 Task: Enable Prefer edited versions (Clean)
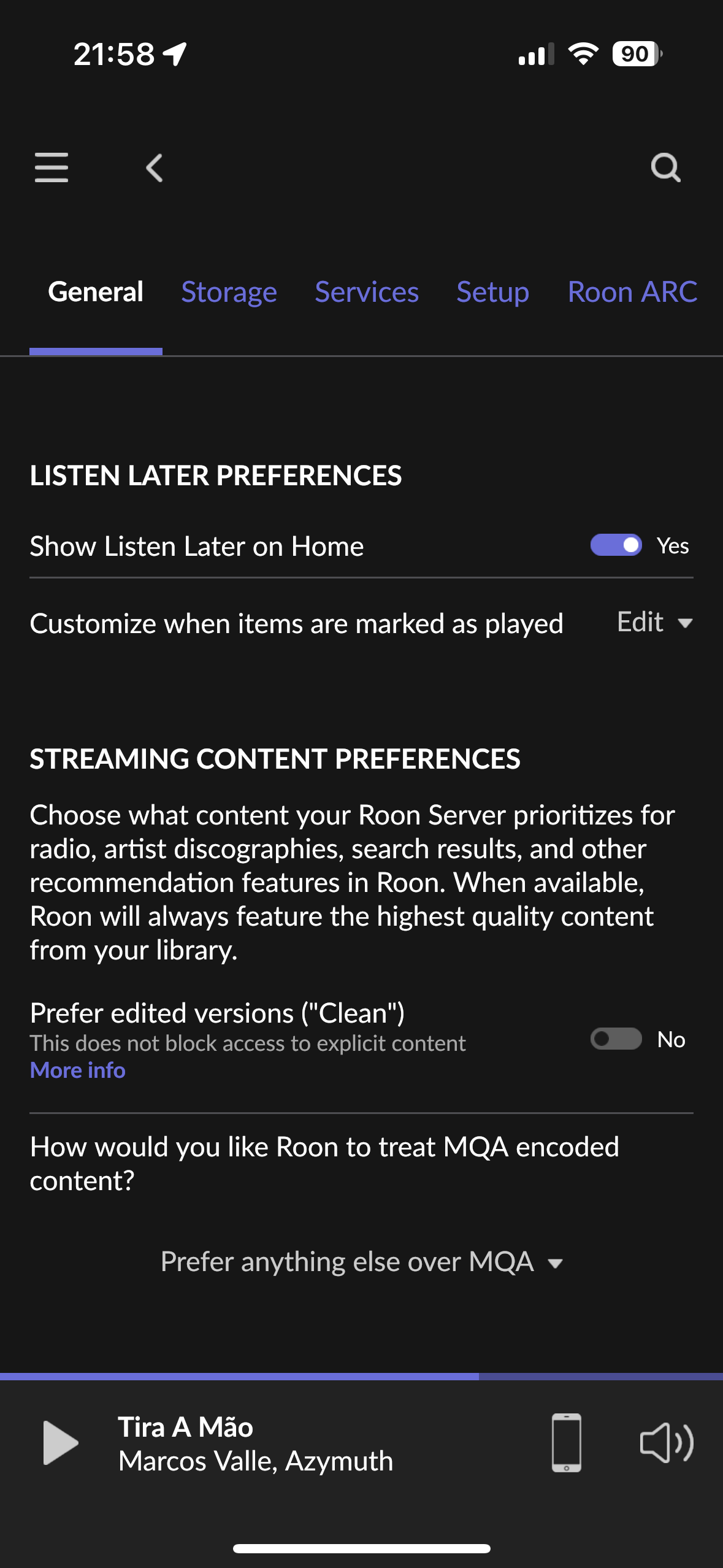pyautogui.click(x=616, y=1039)
